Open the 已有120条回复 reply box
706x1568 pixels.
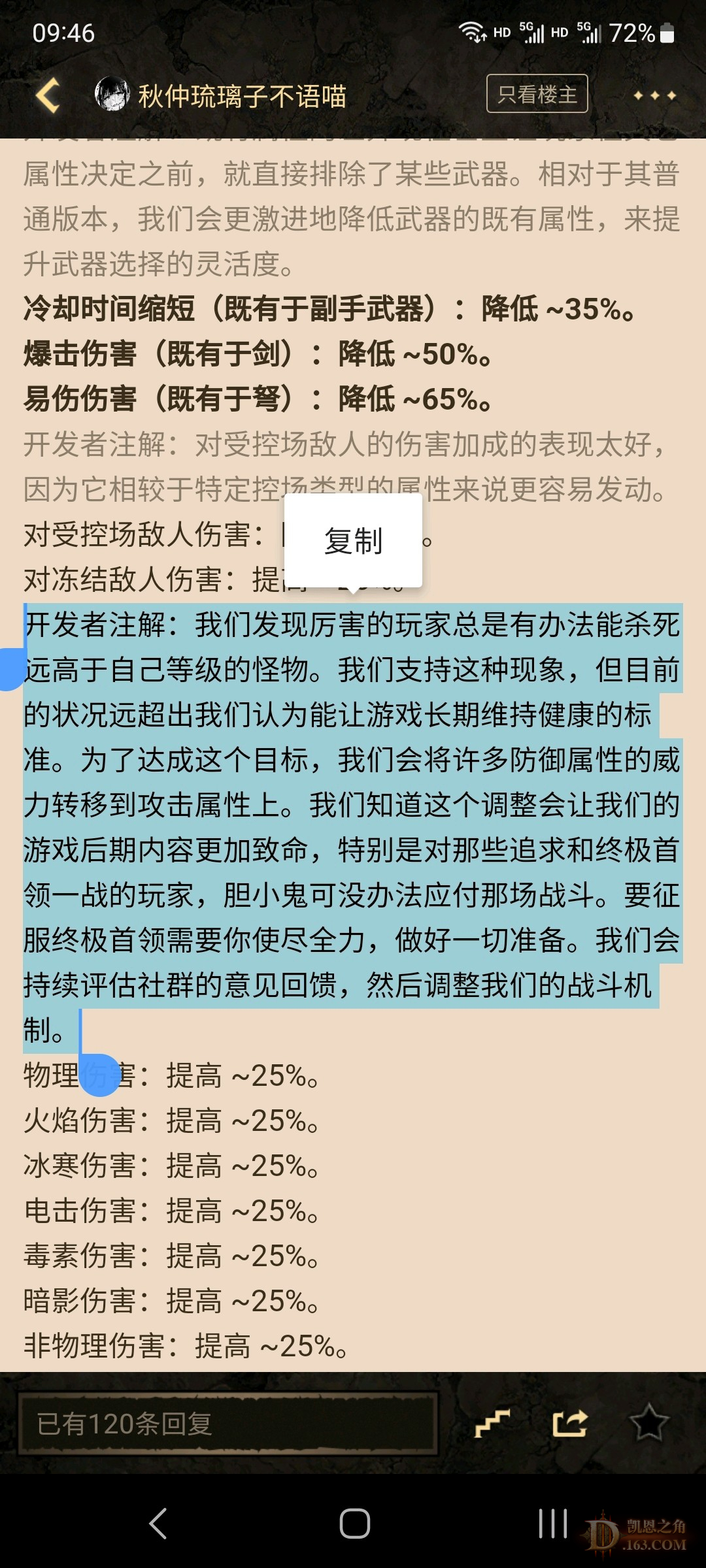tap(227, 1424)
